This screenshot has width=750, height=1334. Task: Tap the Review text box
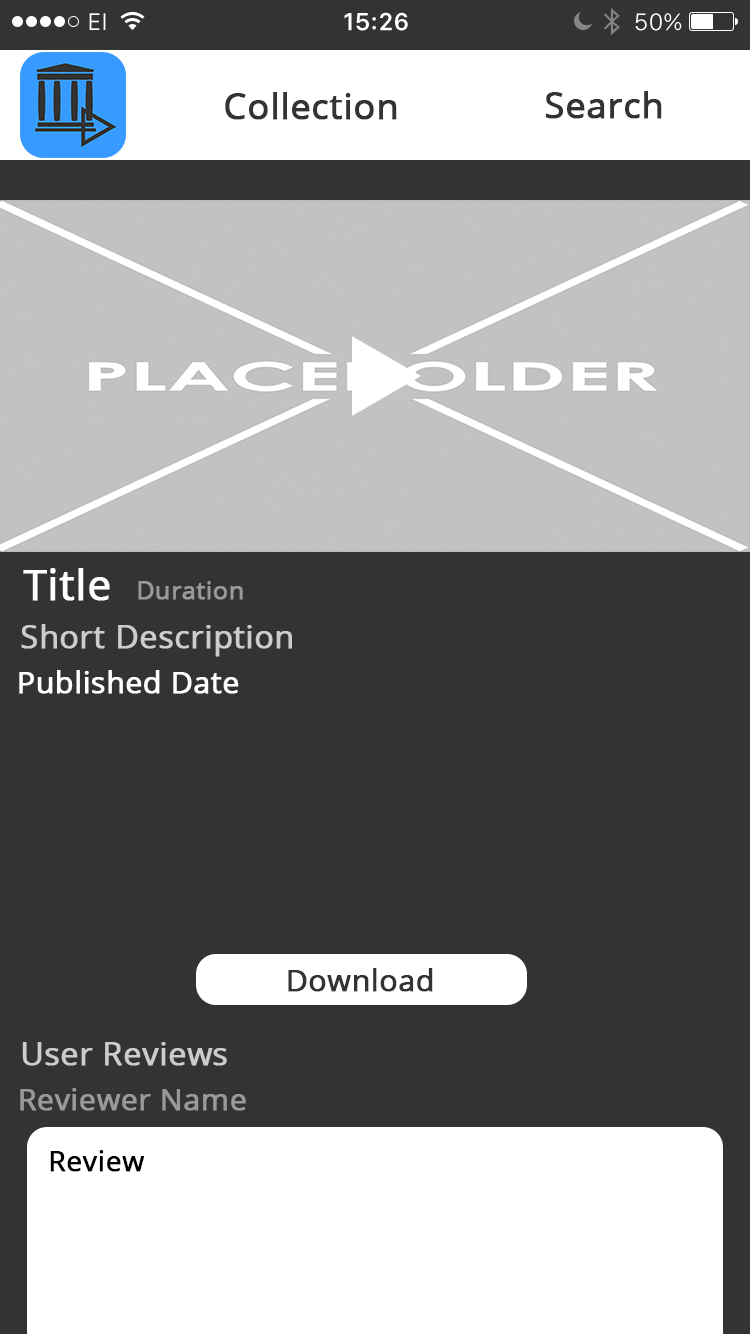[375, 1230]
